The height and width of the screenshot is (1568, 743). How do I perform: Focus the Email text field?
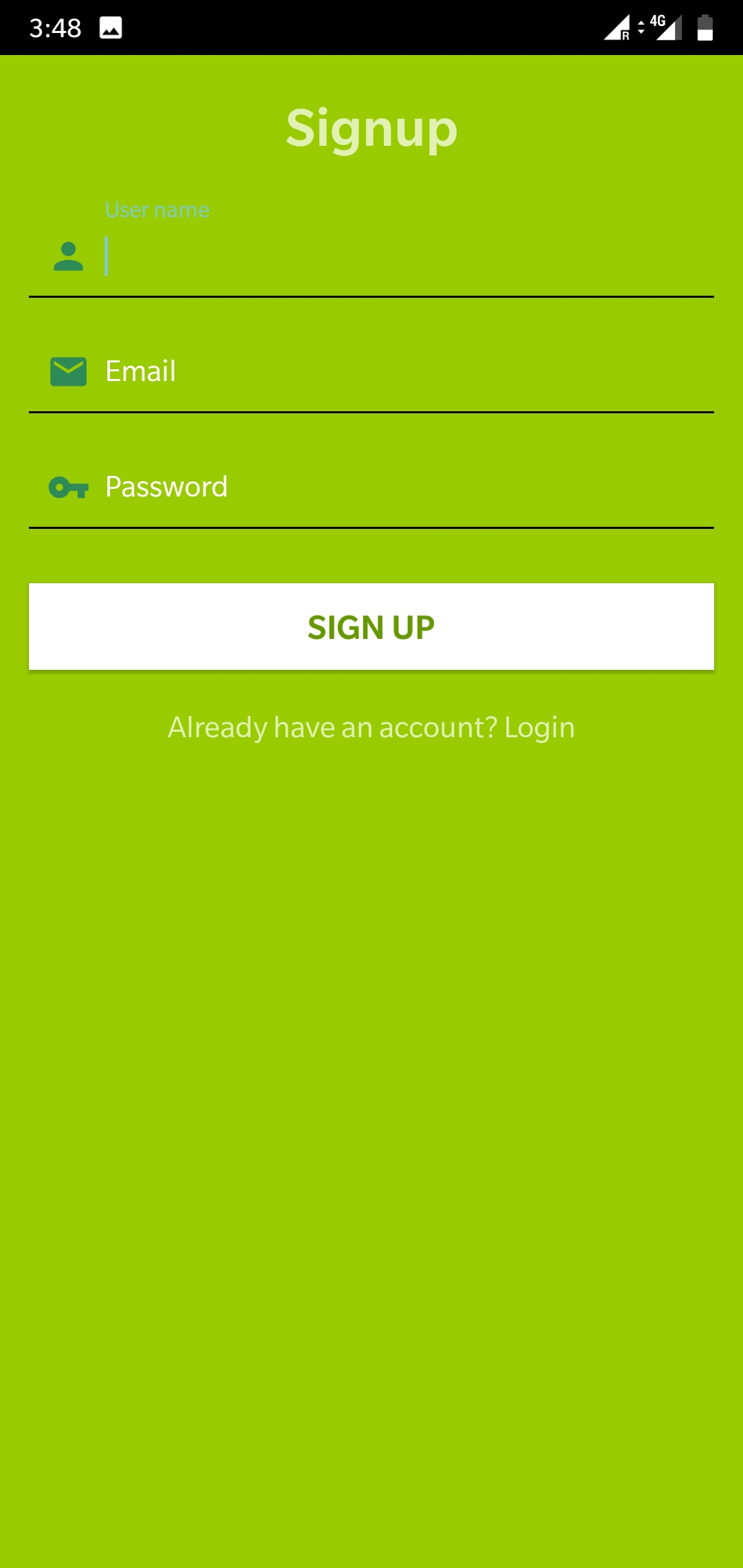pos(406,371)
